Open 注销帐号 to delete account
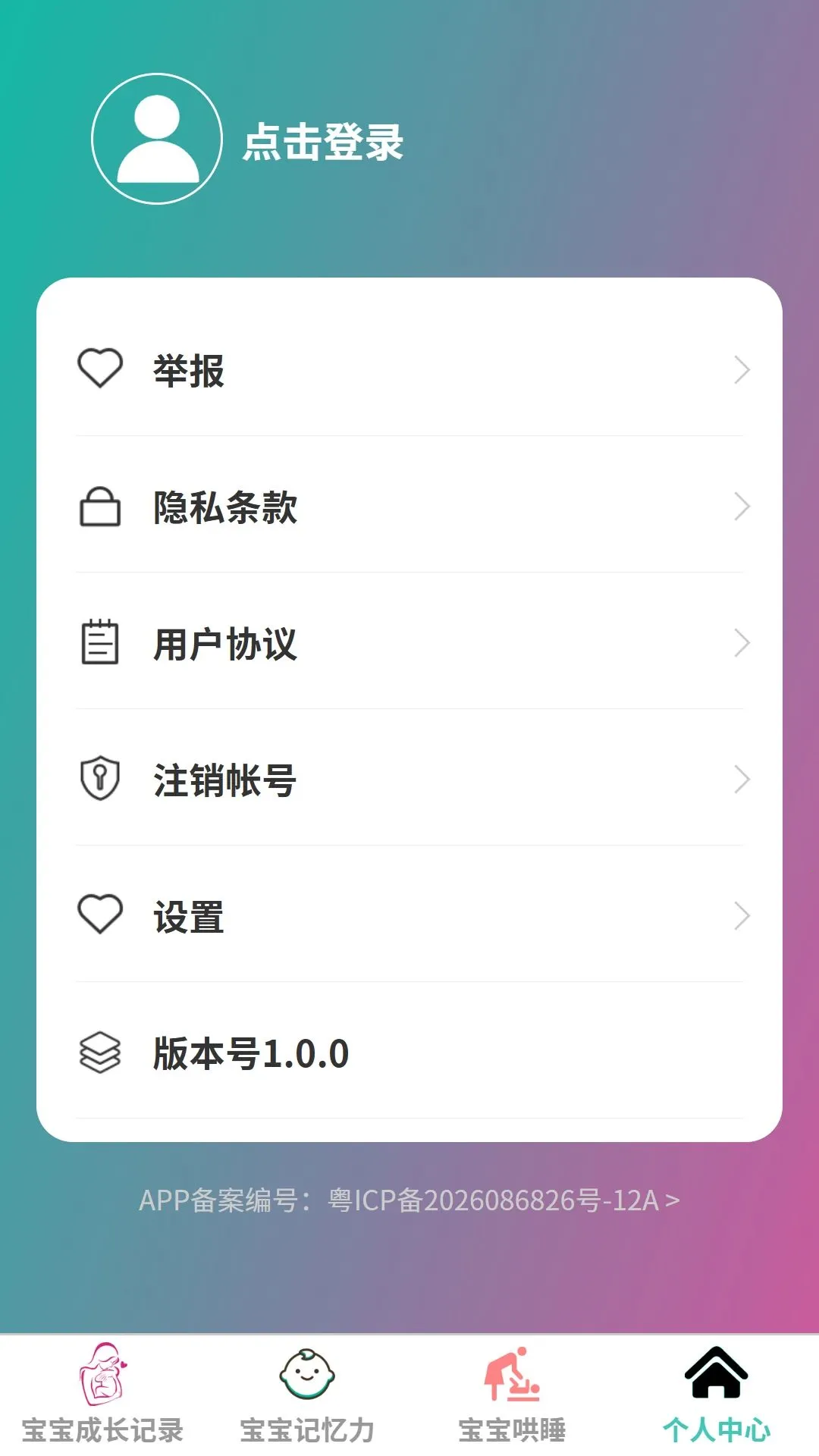The height and width of the screenshot is (1456, 819). point(409,780)
